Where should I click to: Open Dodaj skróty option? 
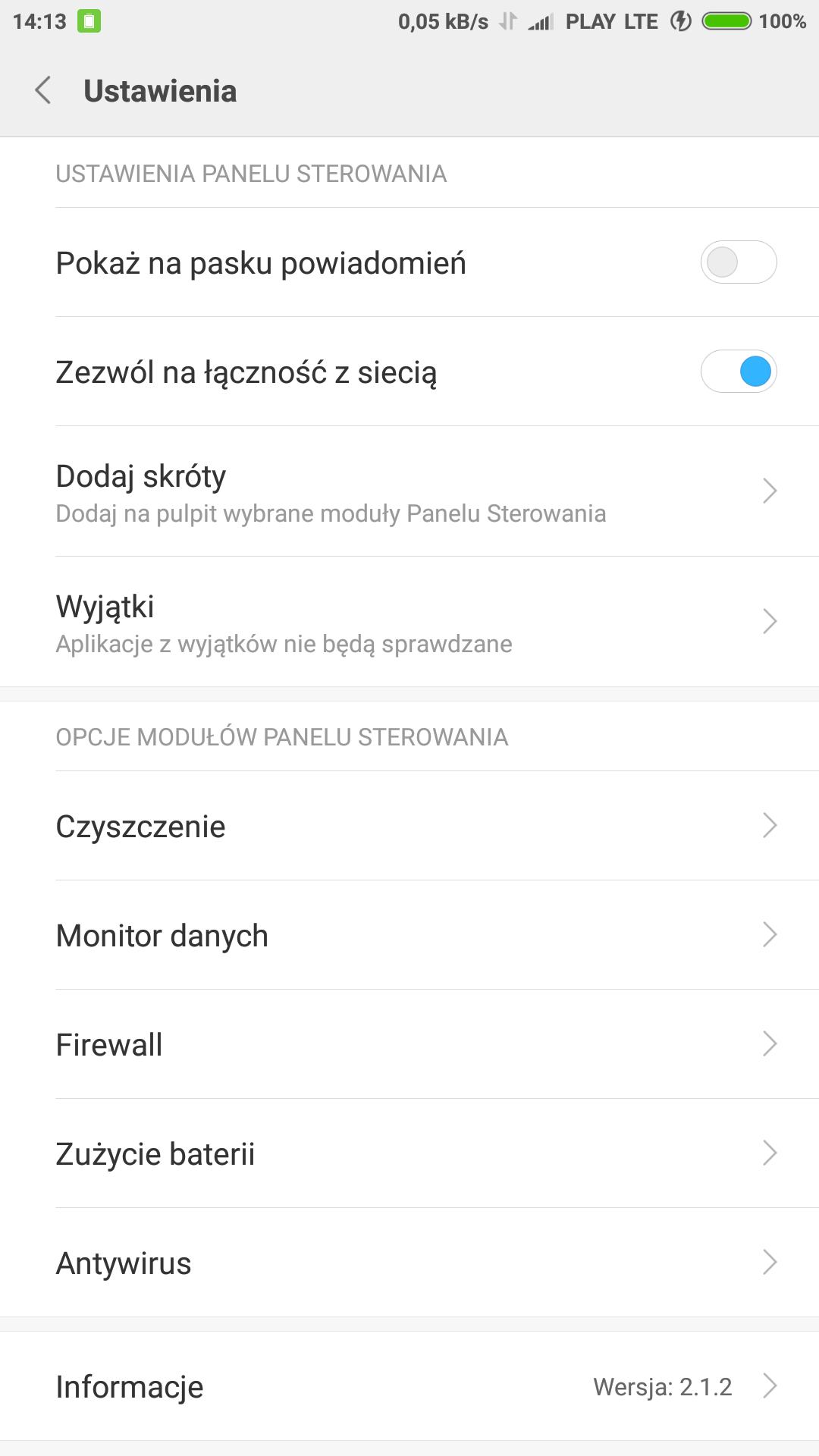pyautogui.click(x=409, y=491)
